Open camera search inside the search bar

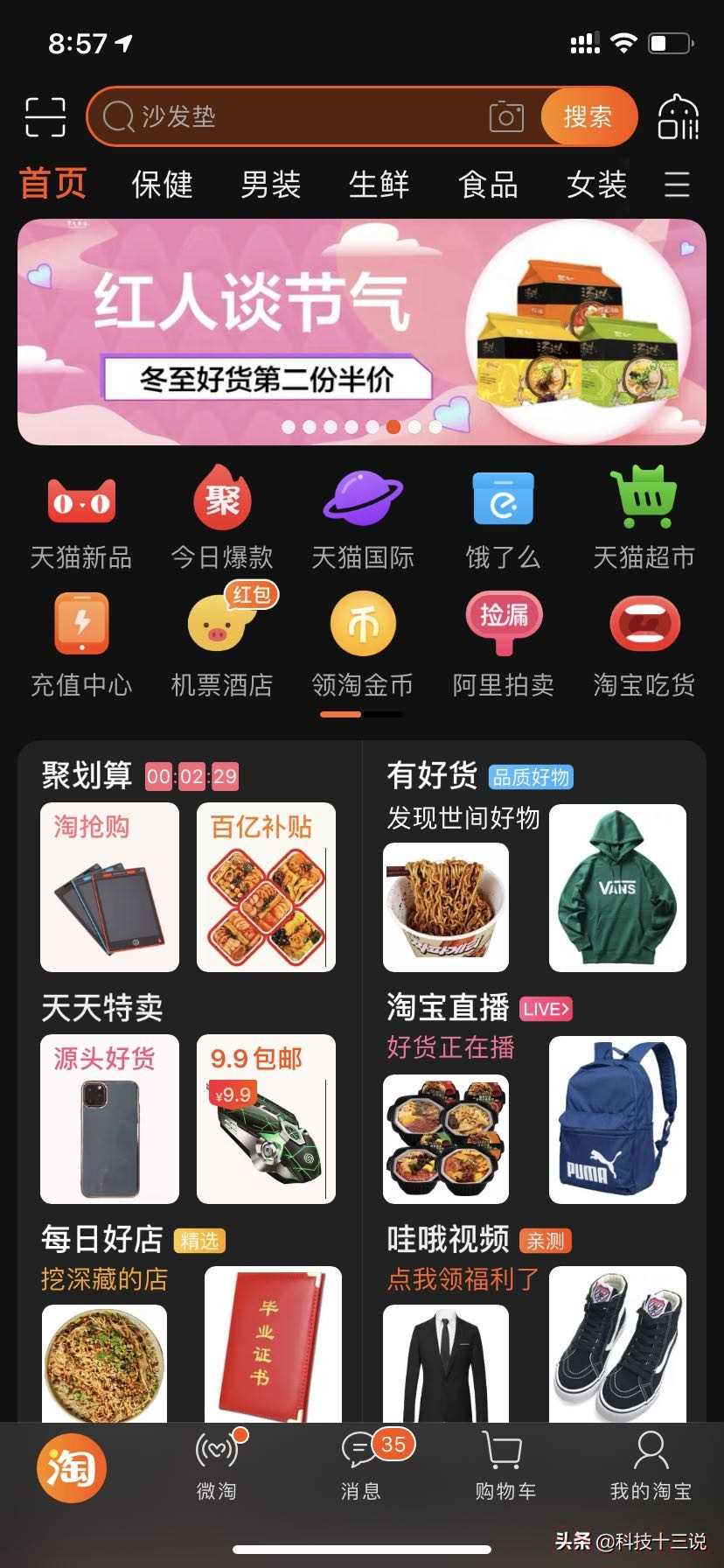pos(506,116)
